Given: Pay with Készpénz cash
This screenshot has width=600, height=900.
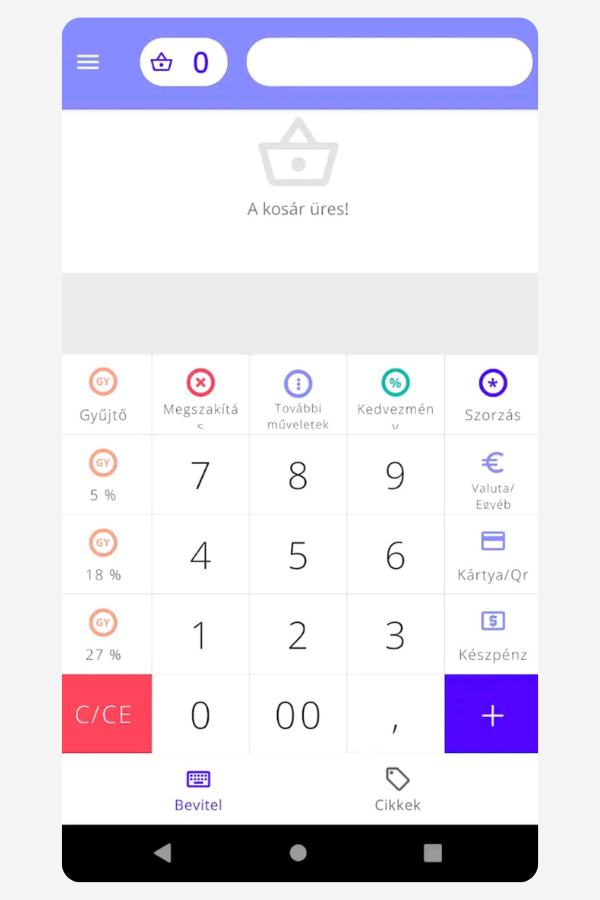Looking at the screenshot, I should (492, 634).
